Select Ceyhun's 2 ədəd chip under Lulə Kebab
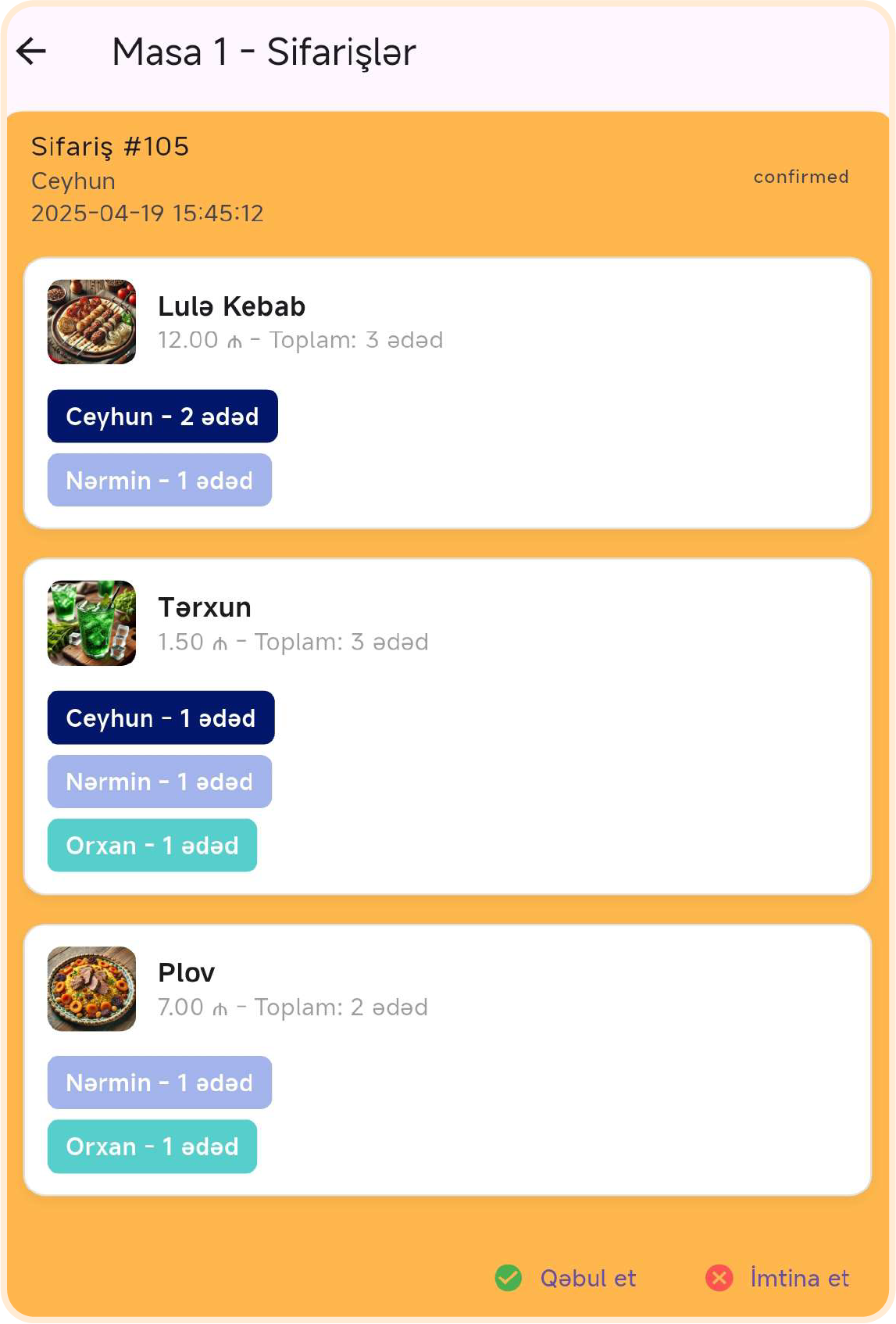 [x=162, y=417]
